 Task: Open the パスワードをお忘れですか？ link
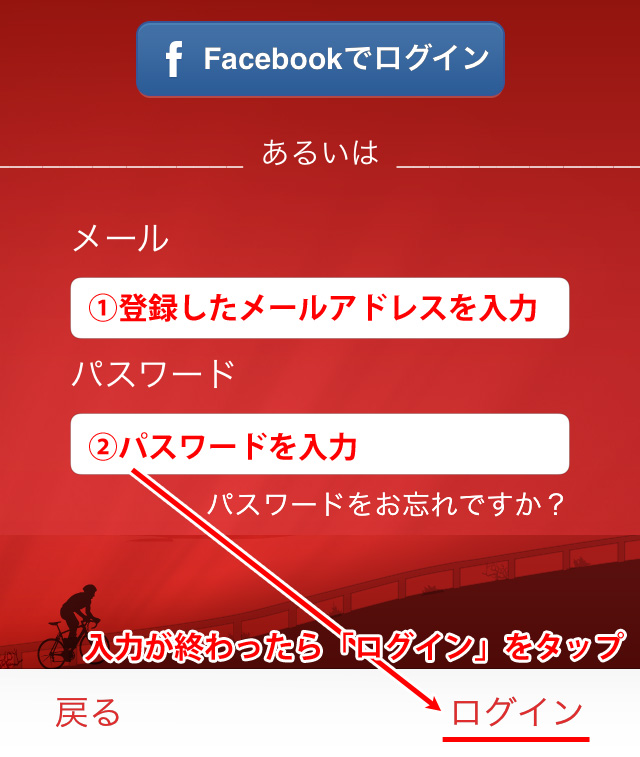tap(386, 503)
